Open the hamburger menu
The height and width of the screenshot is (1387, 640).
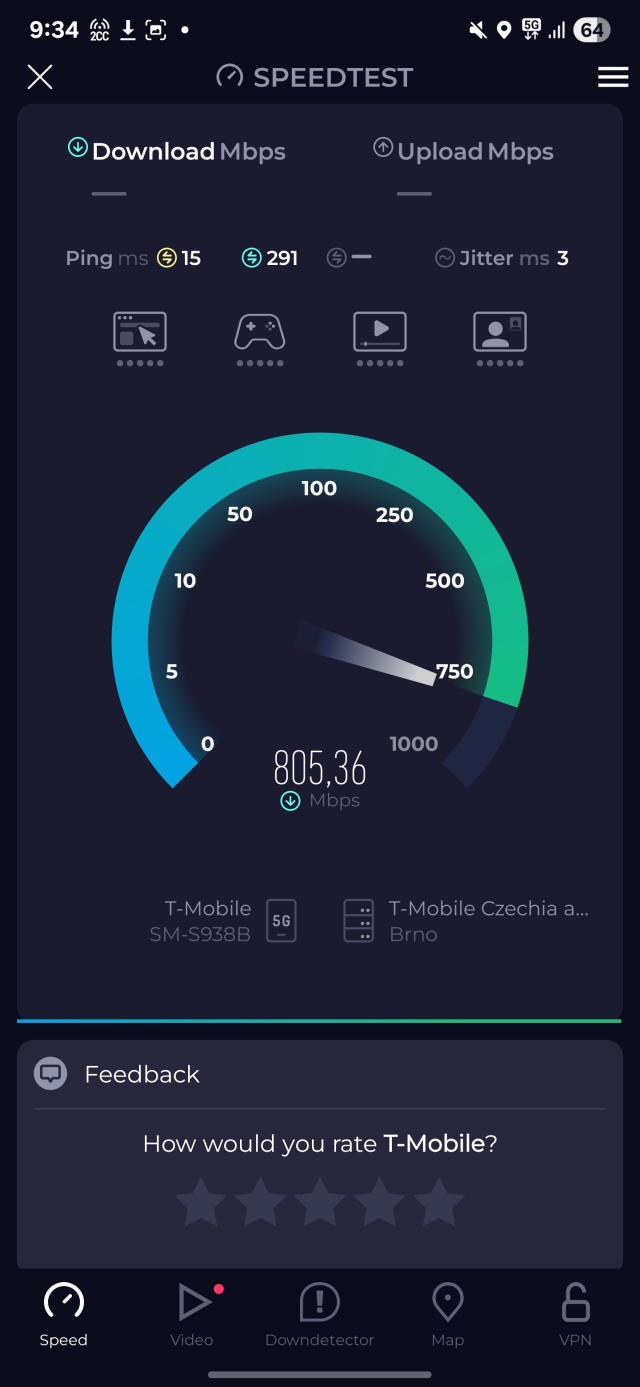(x=613, y=77)
